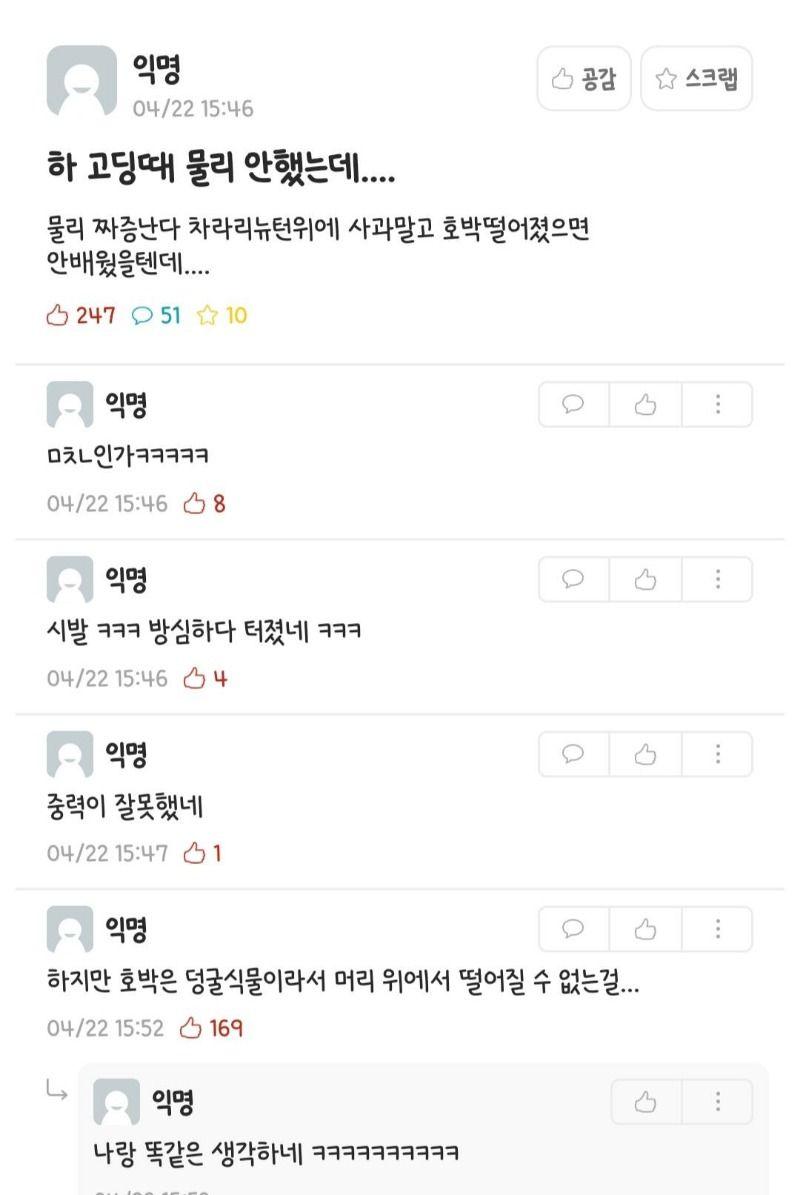Open more options for comment 'ㅁㅊㄴ인가ㅋㅋㅋㅋㅋ'

[x=717, y=405]
